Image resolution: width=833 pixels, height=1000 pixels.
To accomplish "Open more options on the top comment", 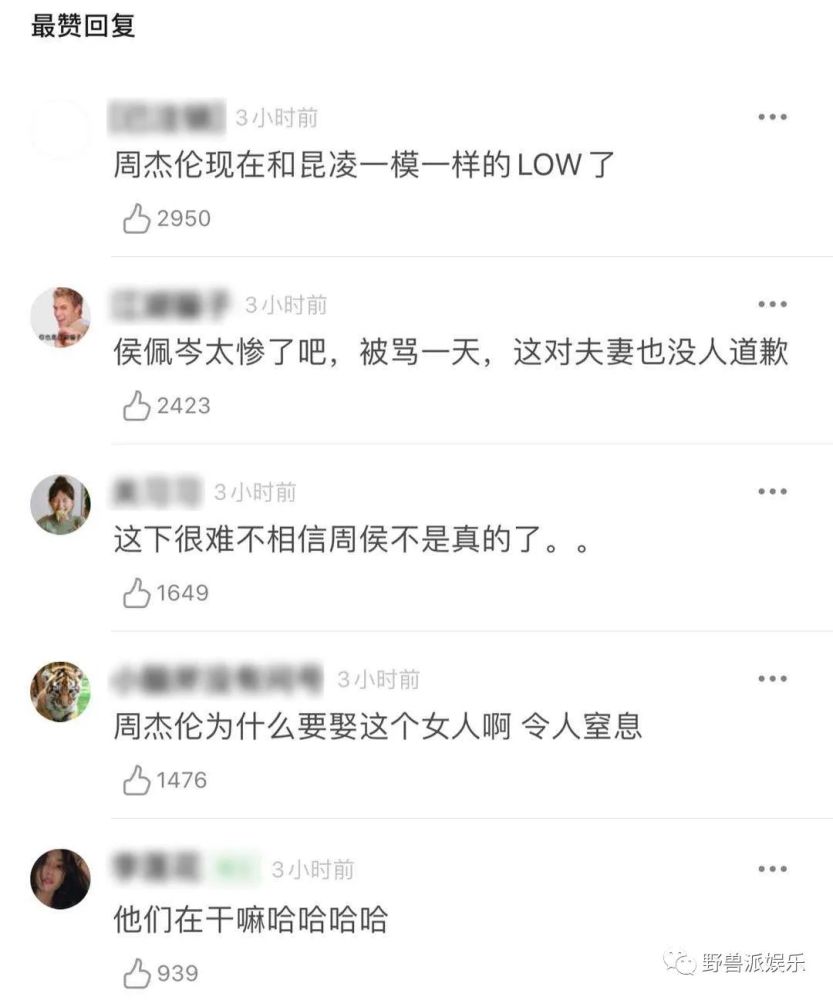I will click(x=770, y=115).
